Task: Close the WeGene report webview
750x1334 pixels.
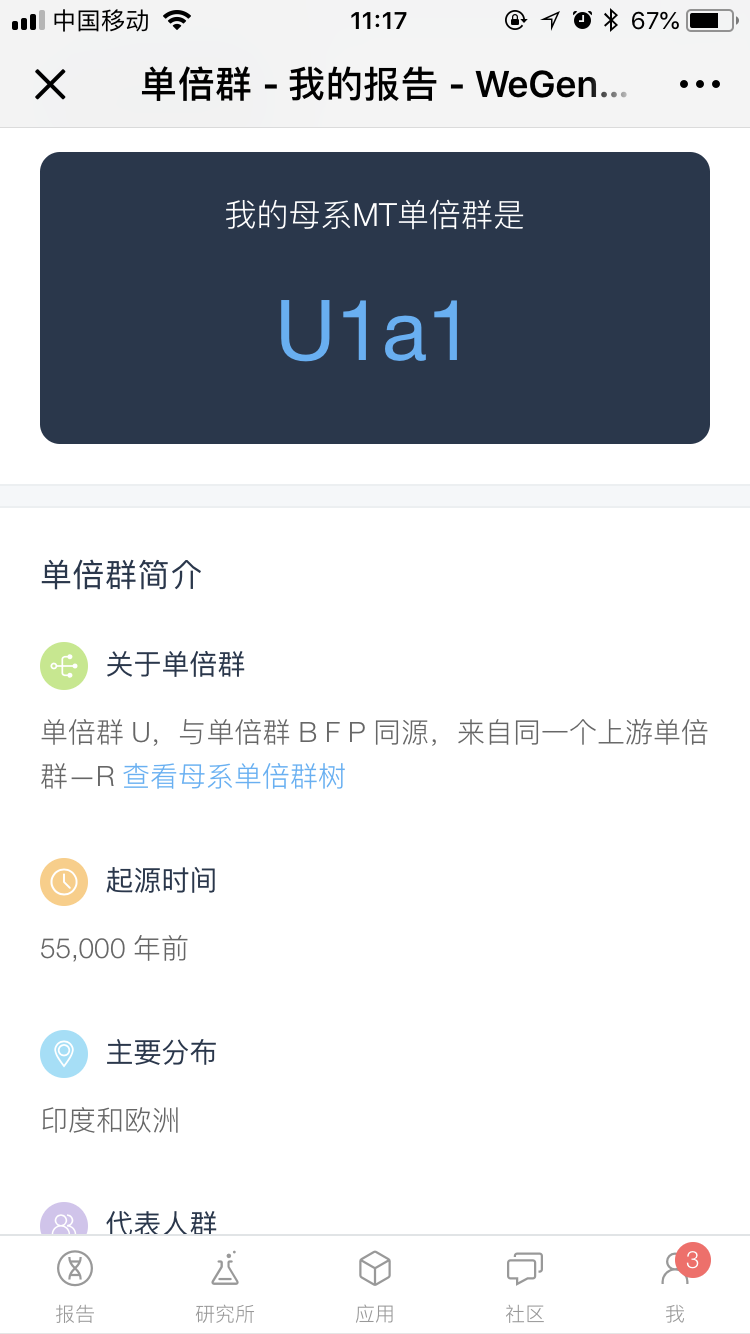Action: tap(50, 85)
